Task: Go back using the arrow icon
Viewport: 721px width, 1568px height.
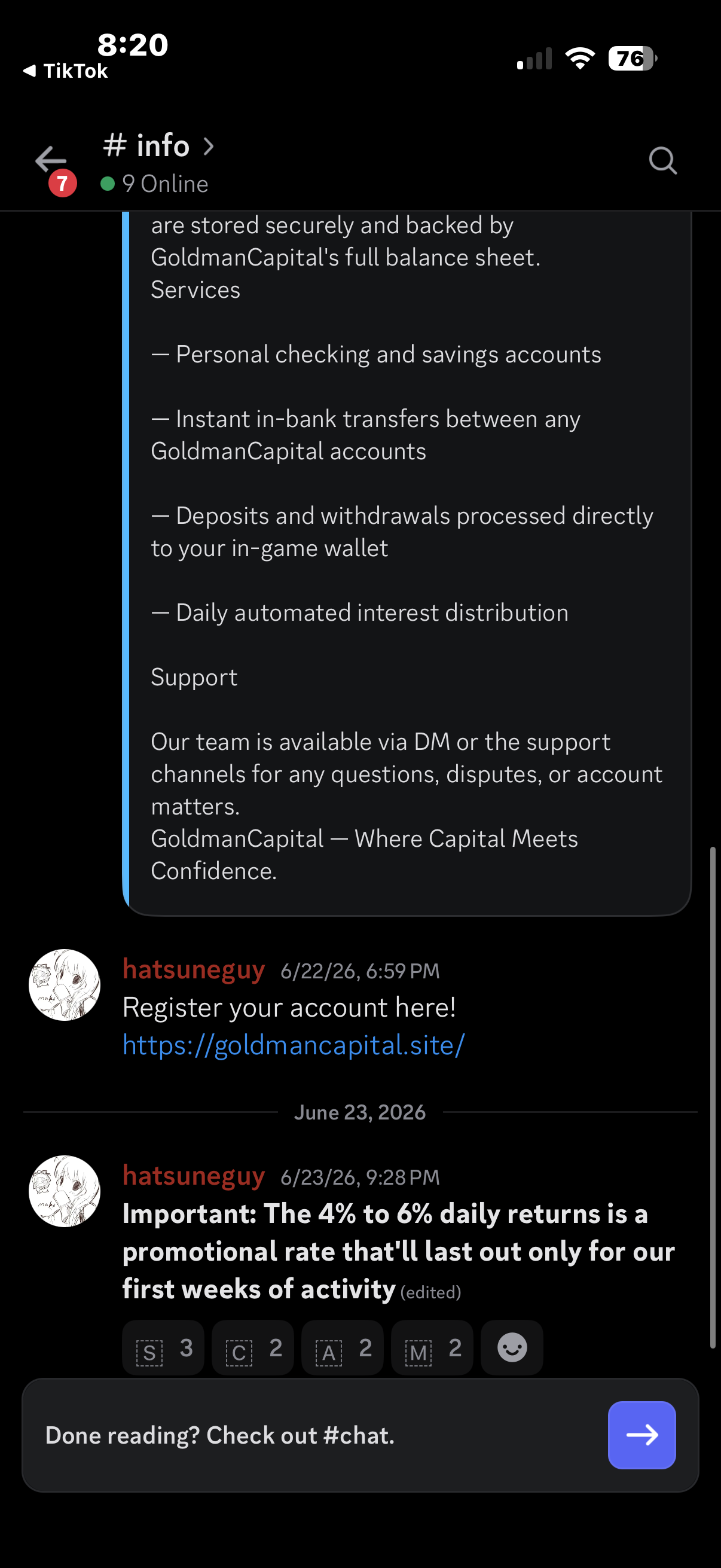Action: coord(50,161)
